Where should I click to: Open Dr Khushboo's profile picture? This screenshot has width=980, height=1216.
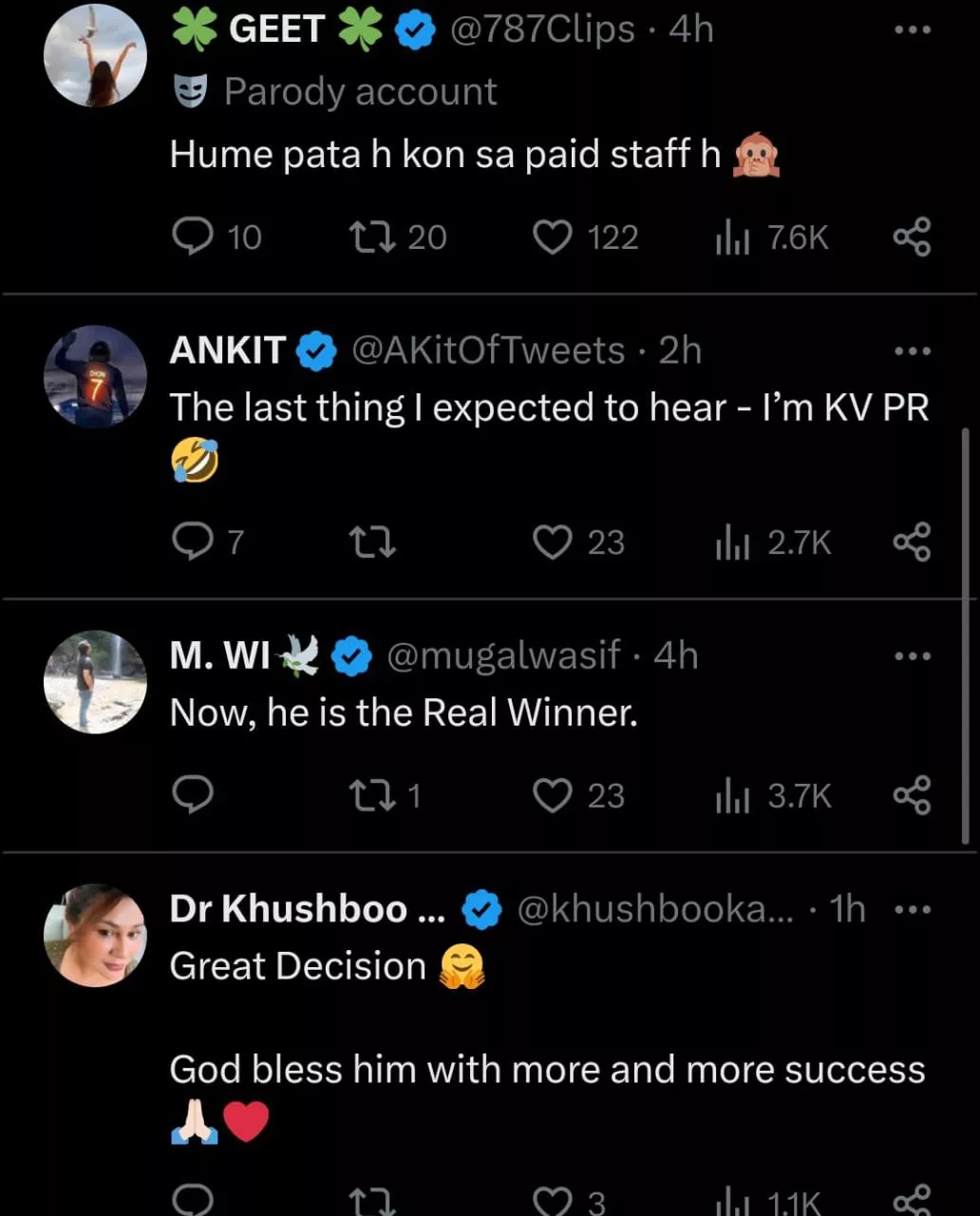tap(95, 936)
